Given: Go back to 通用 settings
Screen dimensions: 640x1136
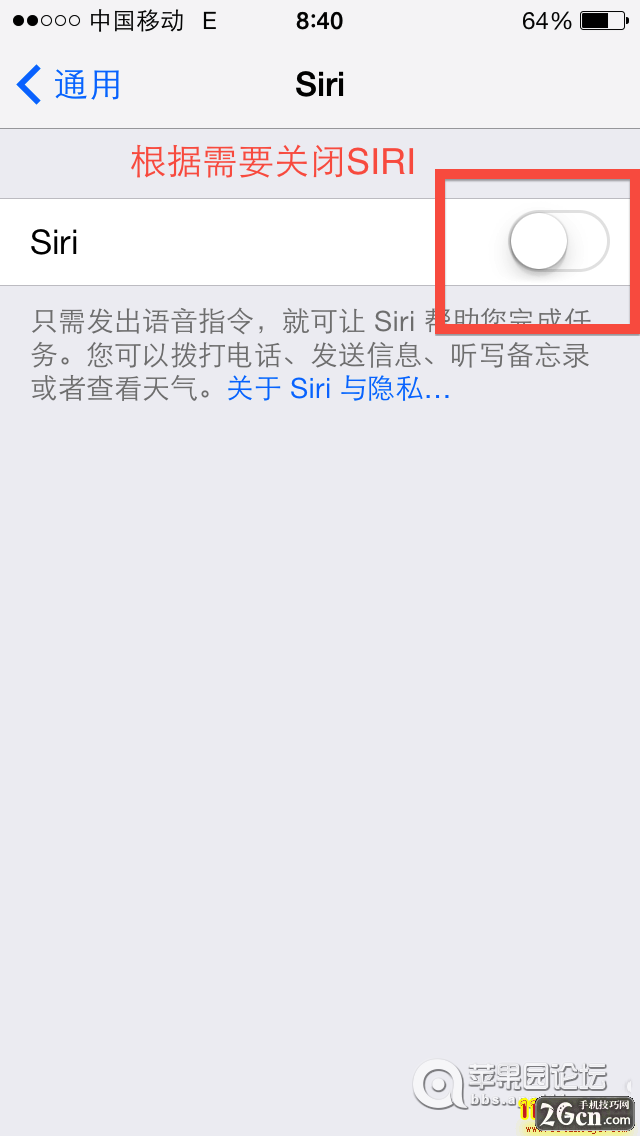Looking at the screenshot, I should pos(70,85).
